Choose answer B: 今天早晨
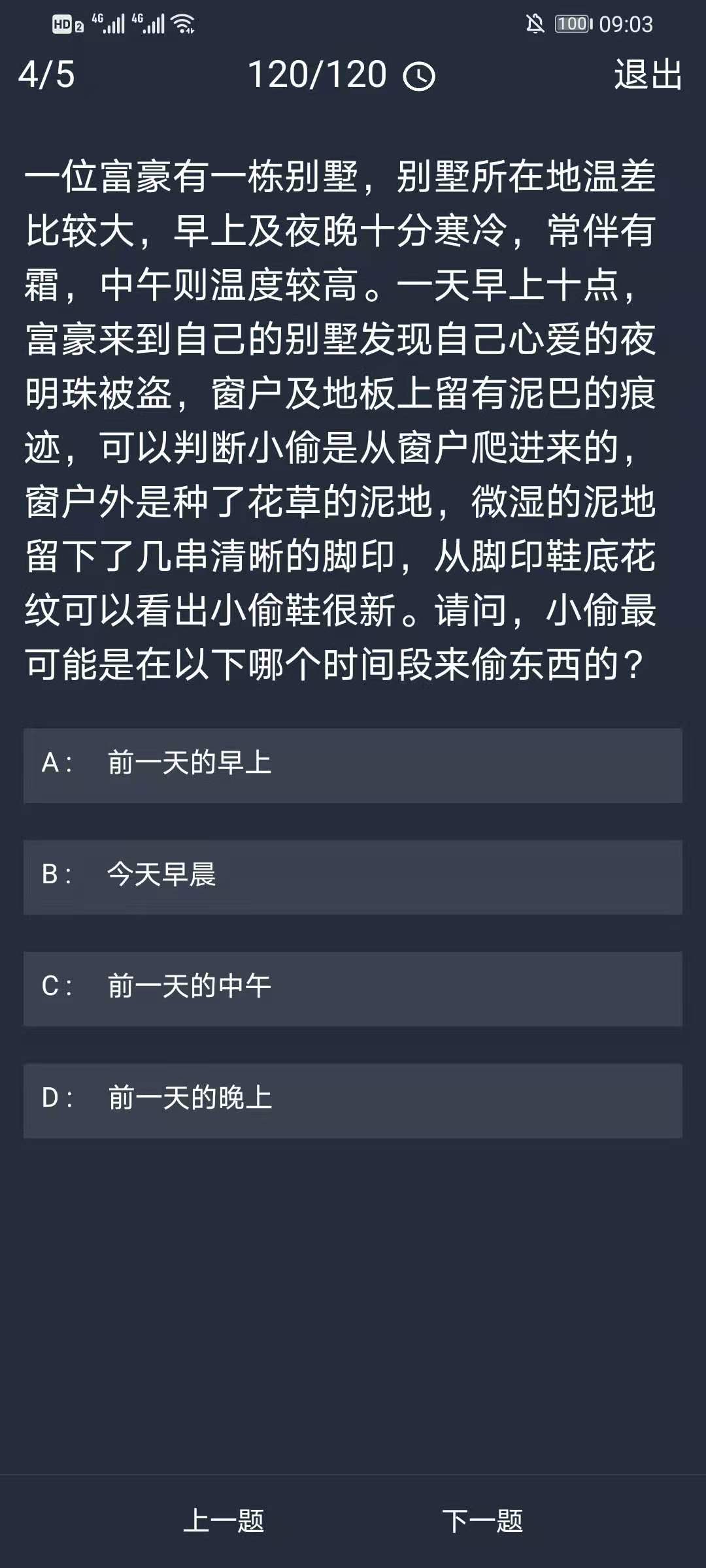Image resolution: width=706 pixels, height=1568 pixels. [353, 877]
